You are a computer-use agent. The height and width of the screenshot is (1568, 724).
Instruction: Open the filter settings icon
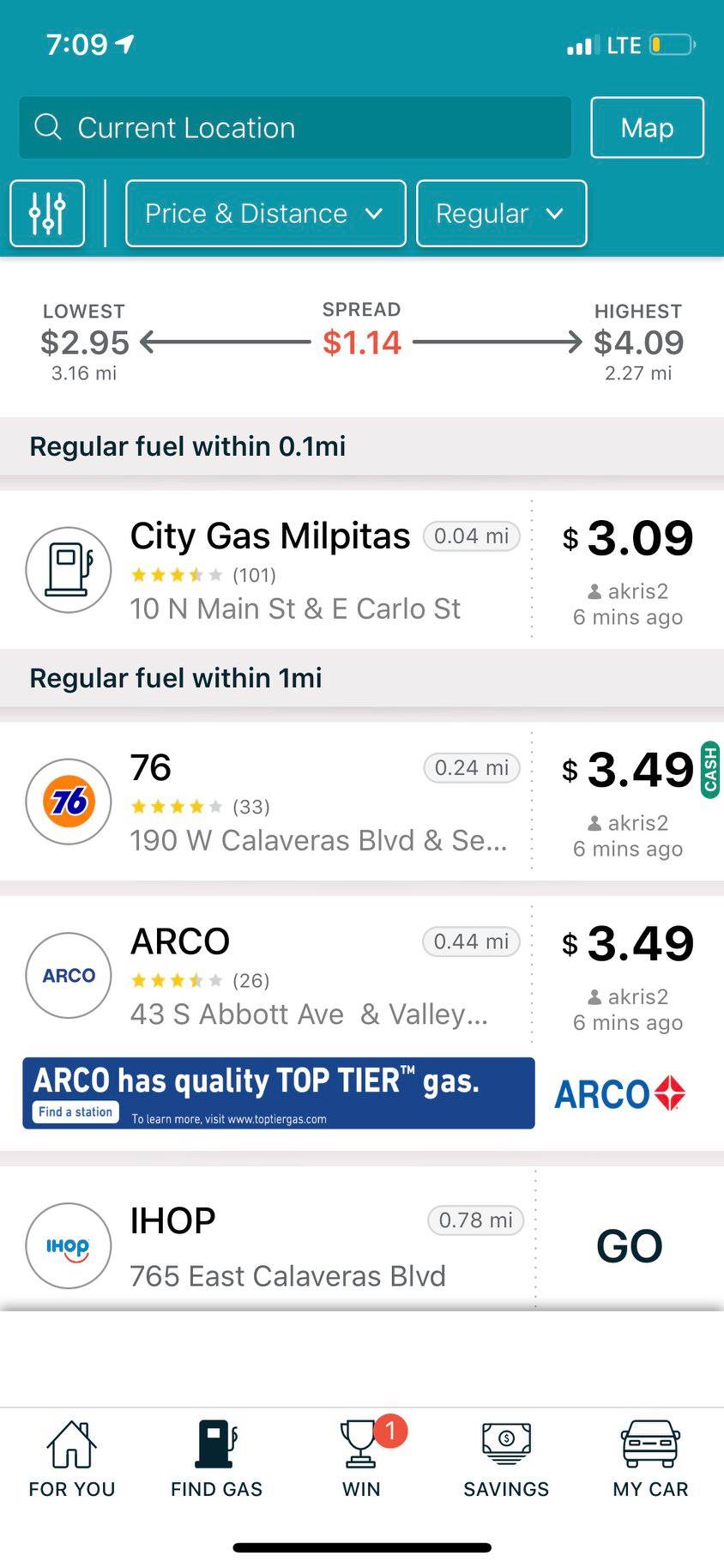47,214
